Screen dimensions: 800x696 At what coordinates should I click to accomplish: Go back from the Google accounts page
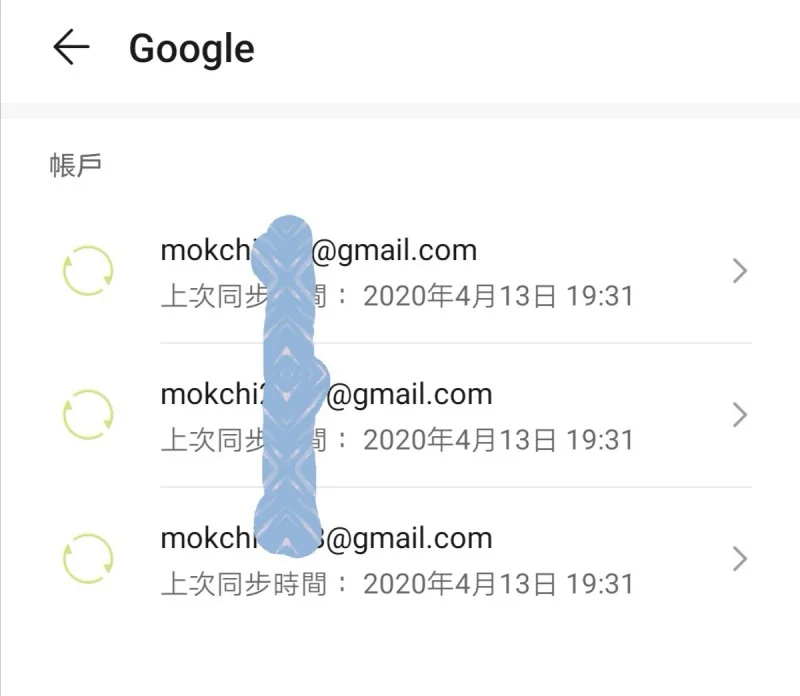(71, 48)
